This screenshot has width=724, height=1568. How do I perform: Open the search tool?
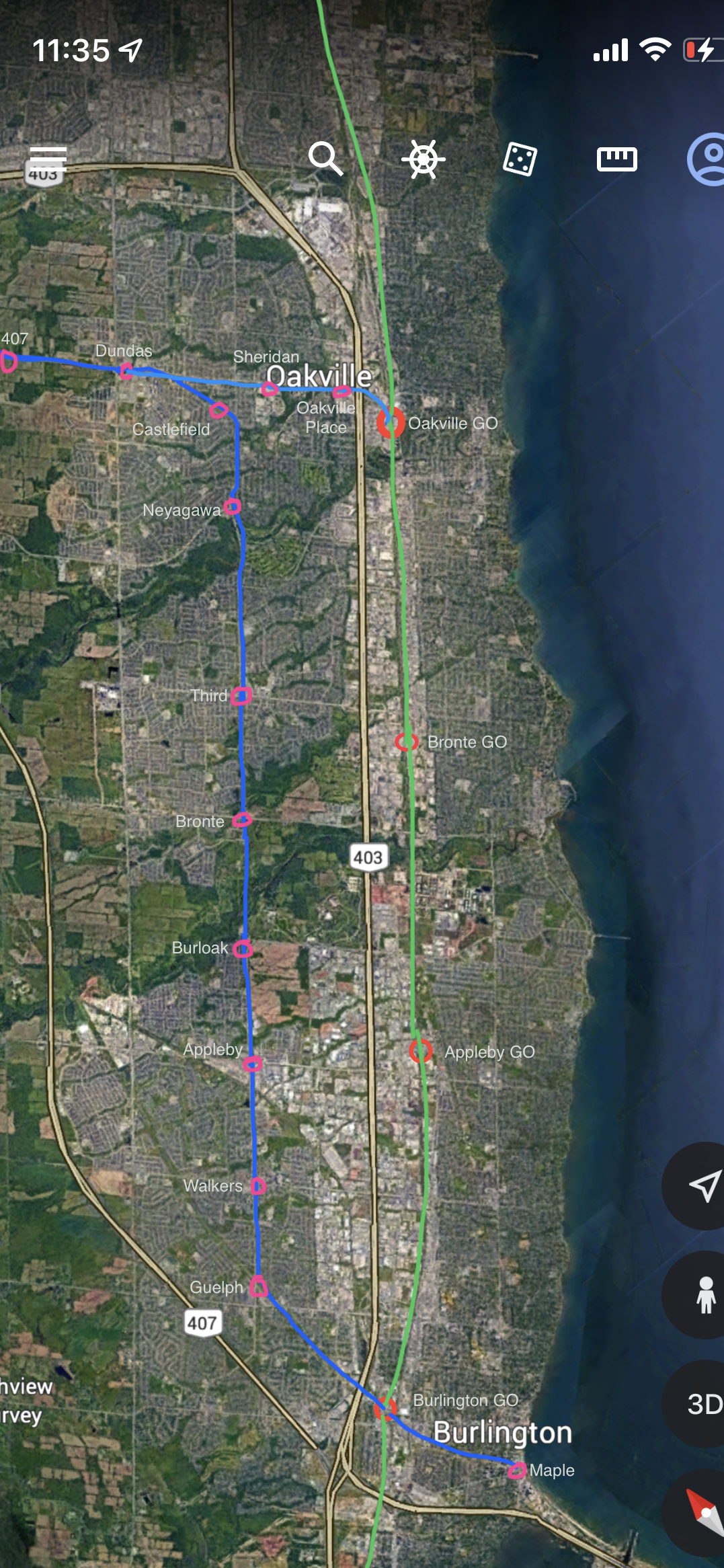tap(325, 159)
